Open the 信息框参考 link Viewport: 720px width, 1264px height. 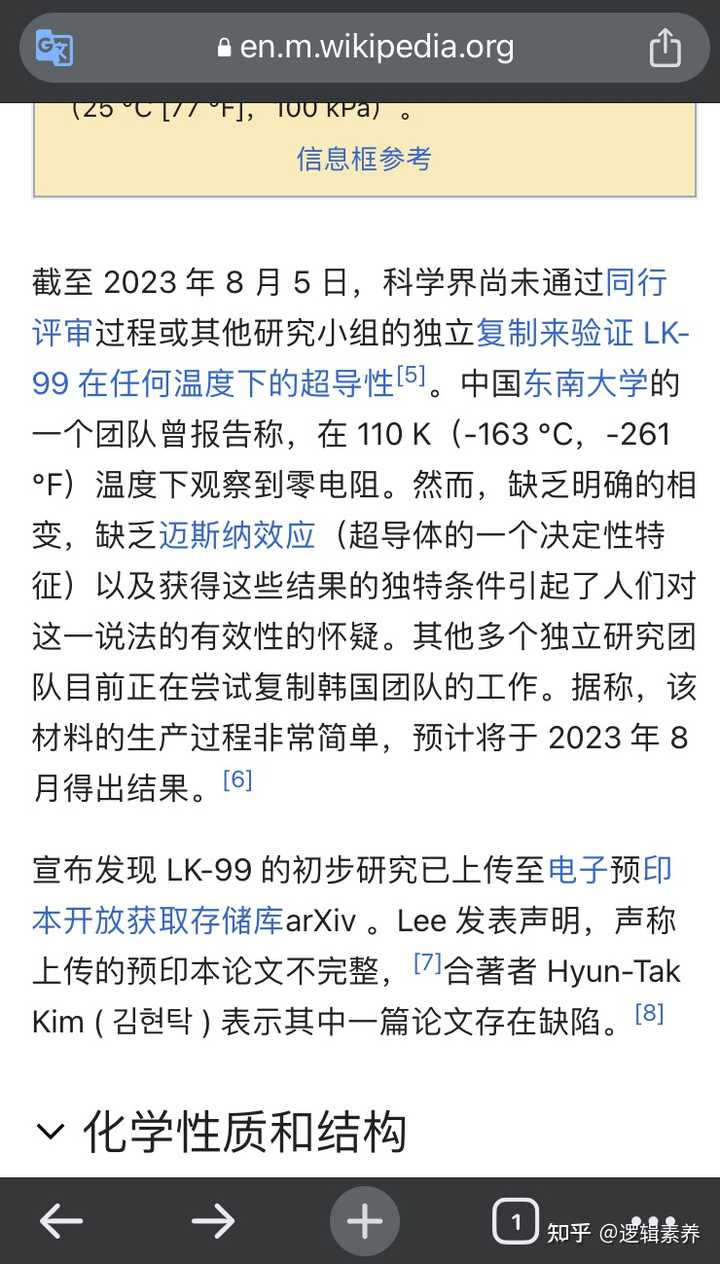pyautogui.click(x=364, y=158)
